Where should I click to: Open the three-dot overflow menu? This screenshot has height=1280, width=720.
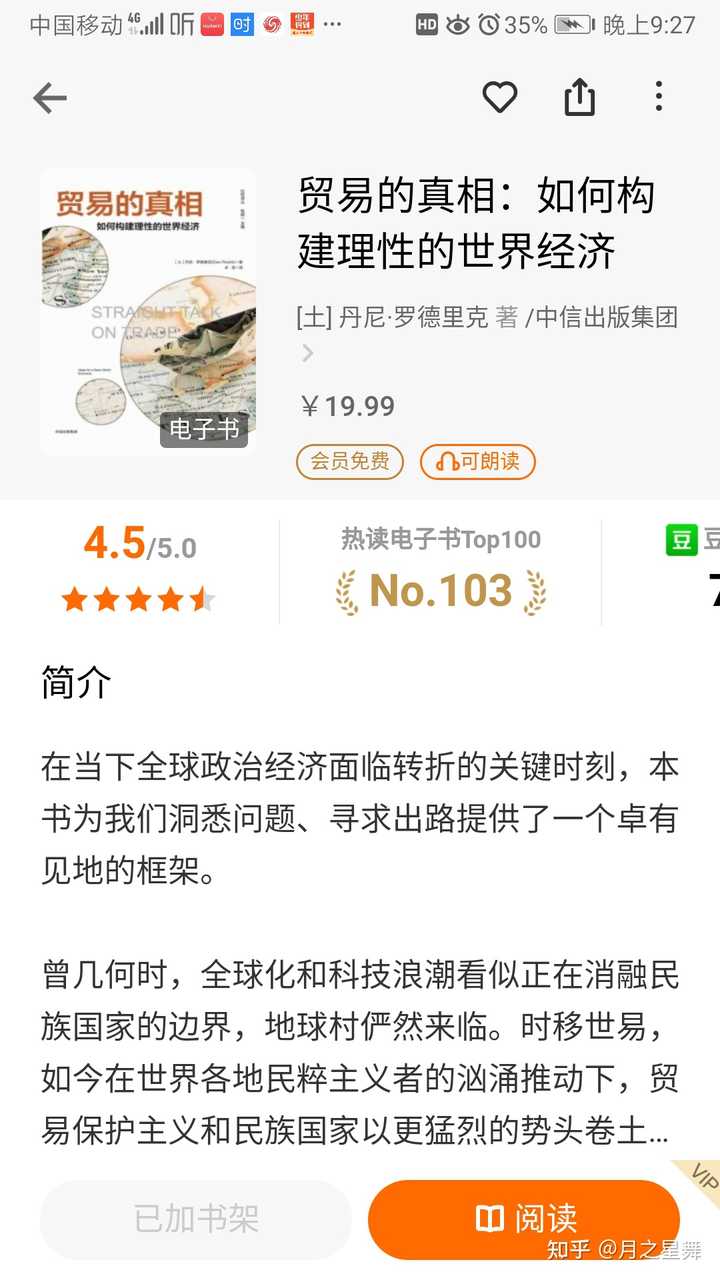click(x=658, y=97)
